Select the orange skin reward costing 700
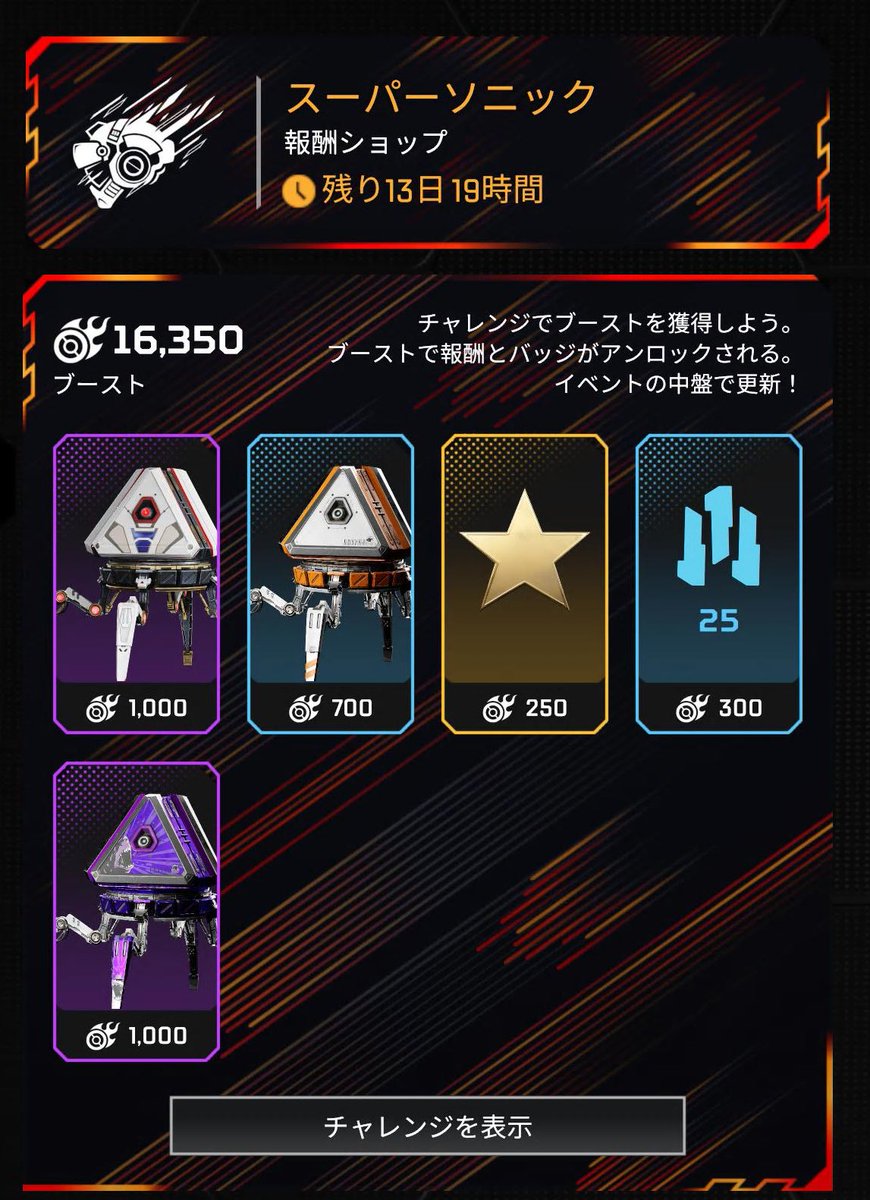The width and height of the screenshot is (870, 1200). coord(330,583)
